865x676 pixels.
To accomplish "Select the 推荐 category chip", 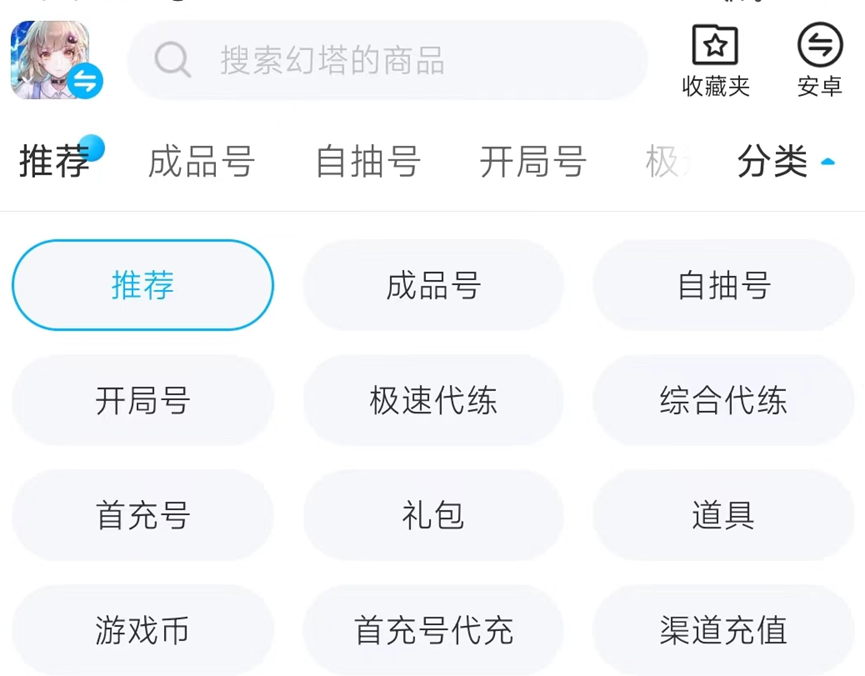I will [x=142, y=286].
